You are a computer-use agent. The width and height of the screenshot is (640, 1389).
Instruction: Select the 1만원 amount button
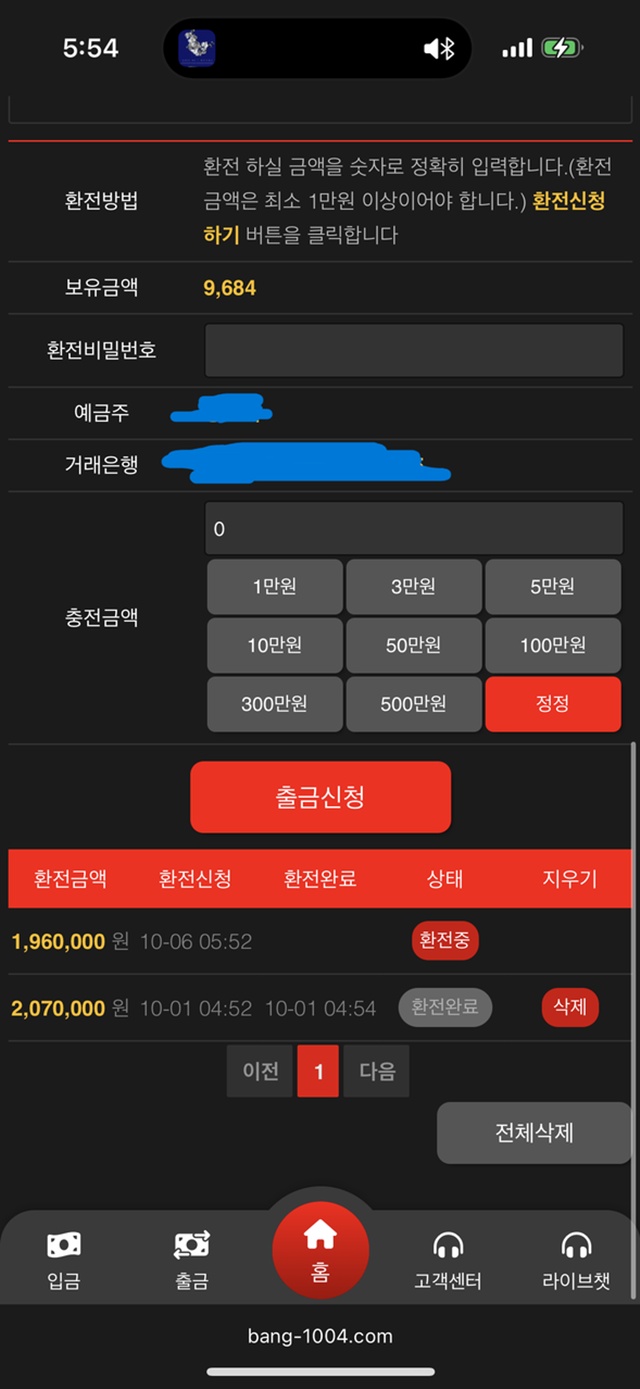coord(275,587)
